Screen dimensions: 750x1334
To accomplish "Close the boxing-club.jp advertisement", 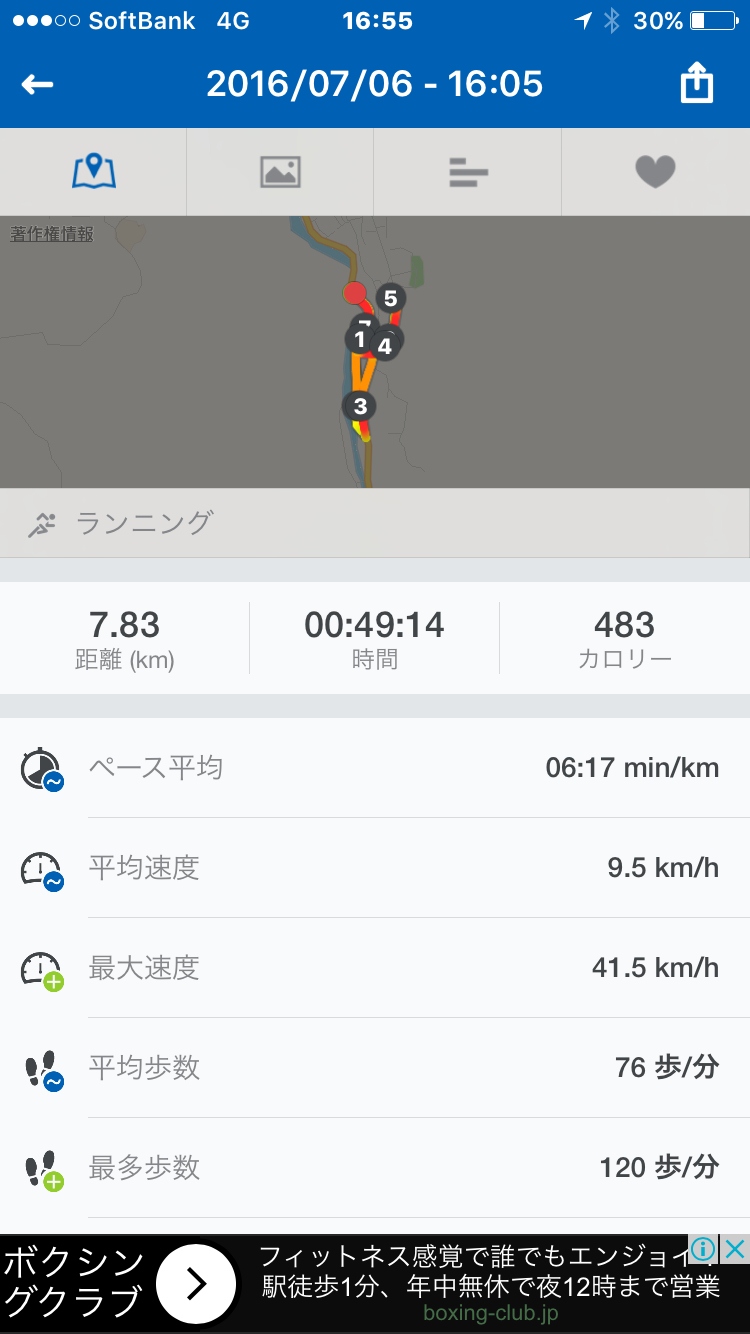I will [x=735, y=1248].
